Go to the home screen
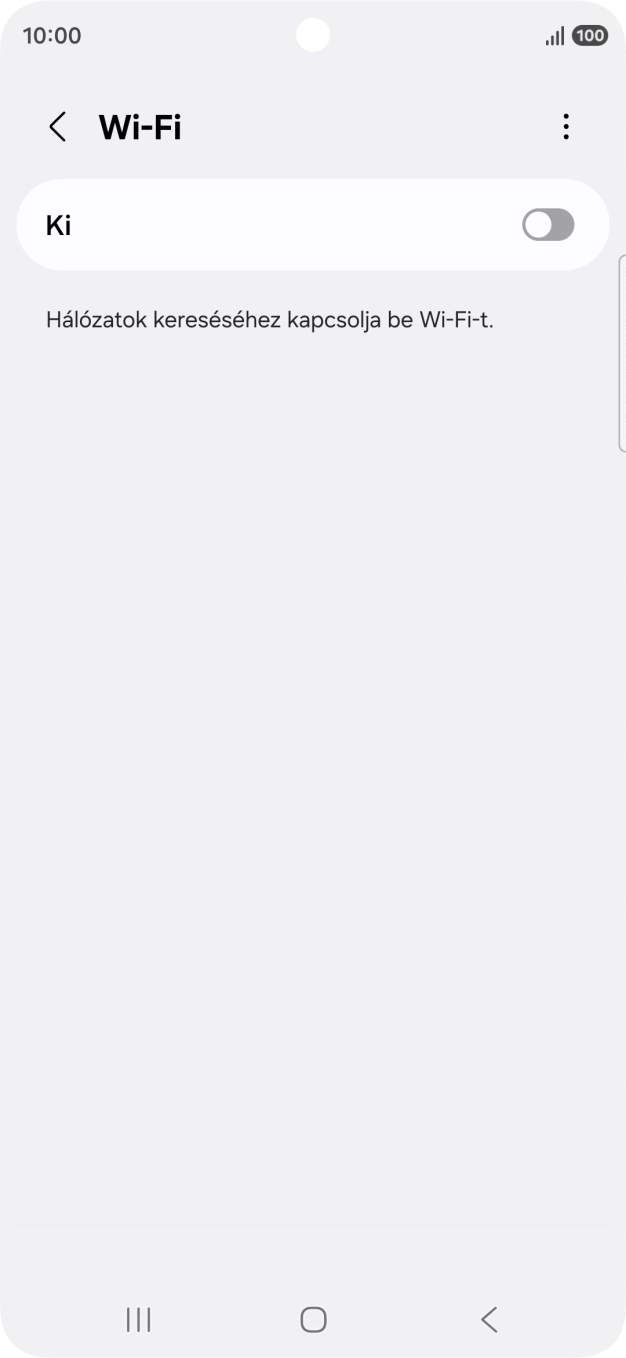Image resolution: width=626 pixels, height=1358 pixels. (x=313, y=1319)
